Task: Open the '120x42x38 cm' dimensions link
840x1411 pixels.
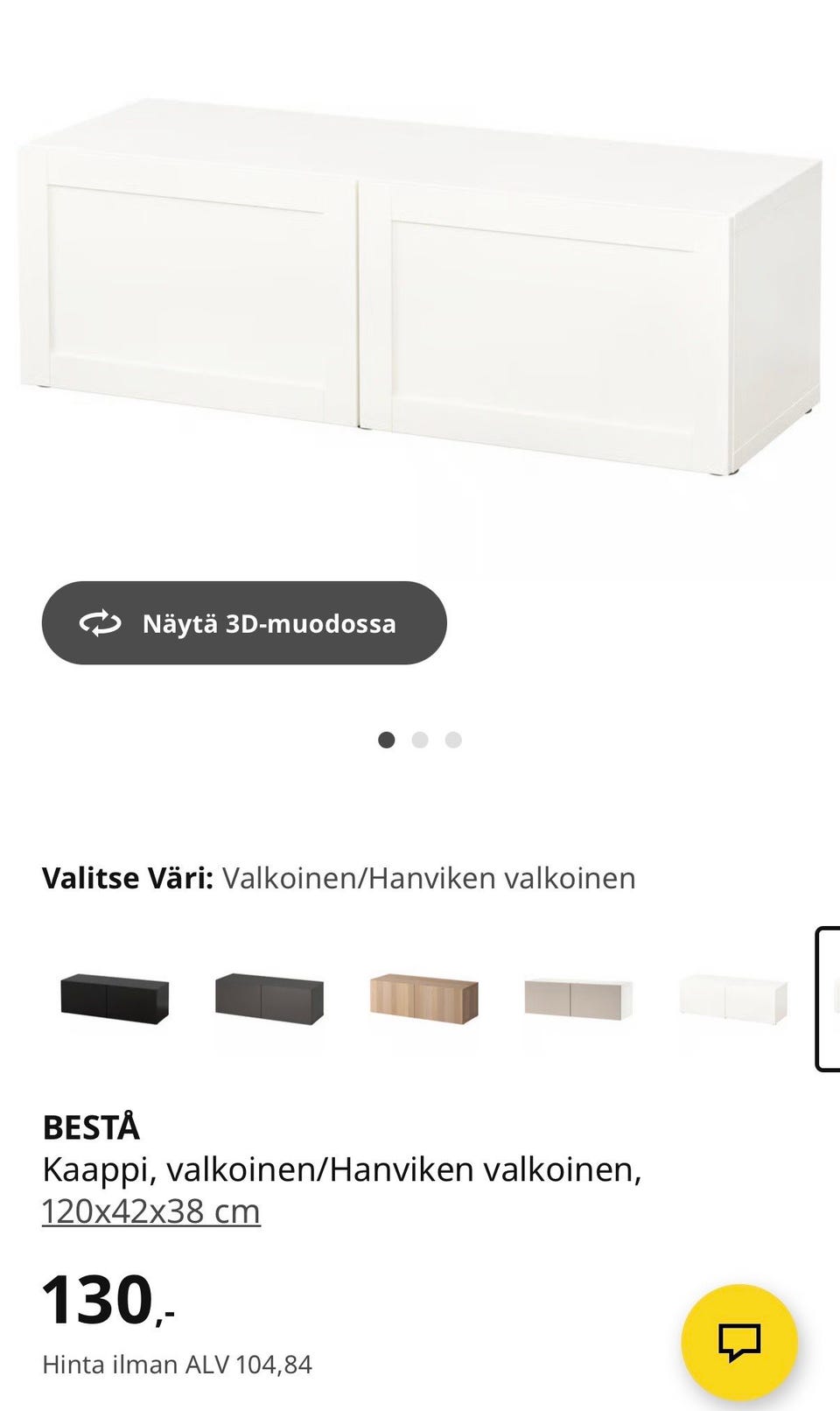Action: [150, 1211]
